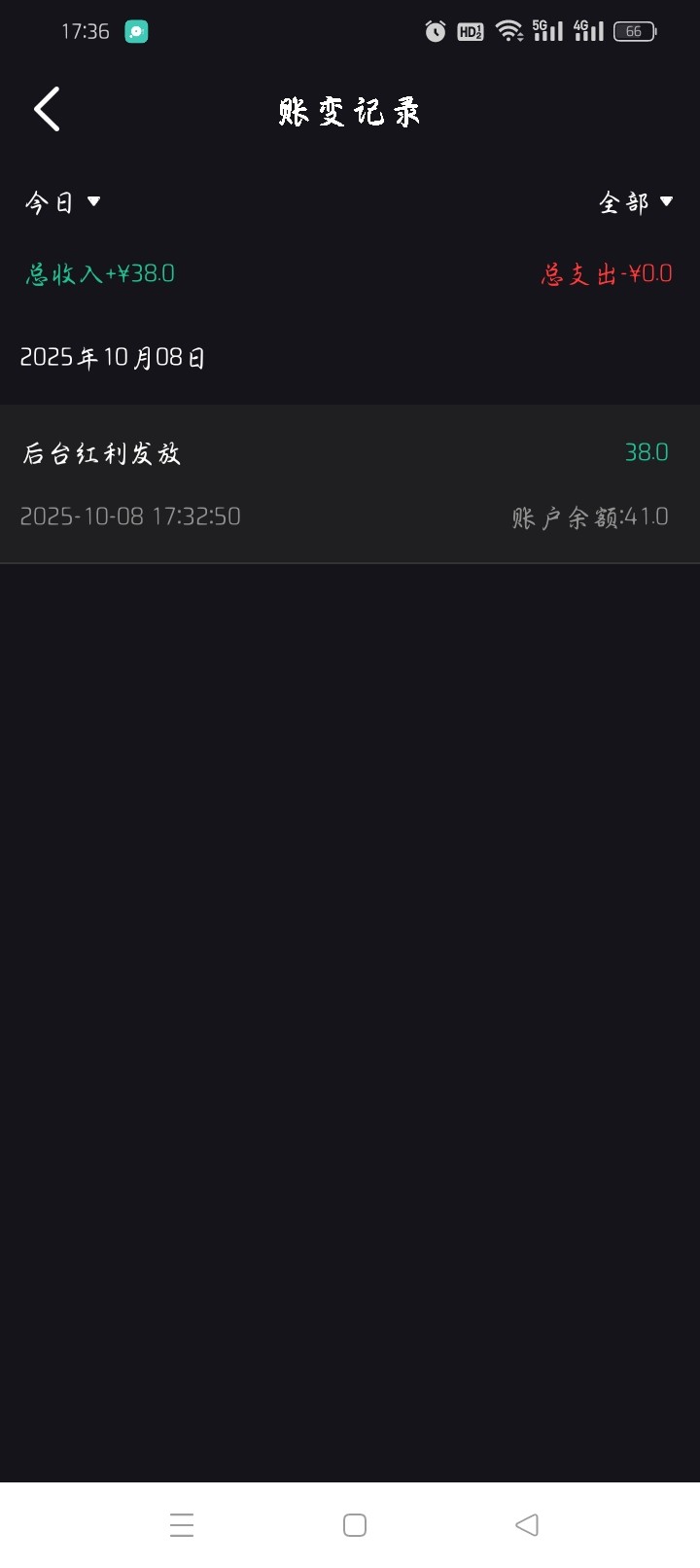Expand the 今日 date filter dropdown

pyautogui.click(x=63, y=202)
